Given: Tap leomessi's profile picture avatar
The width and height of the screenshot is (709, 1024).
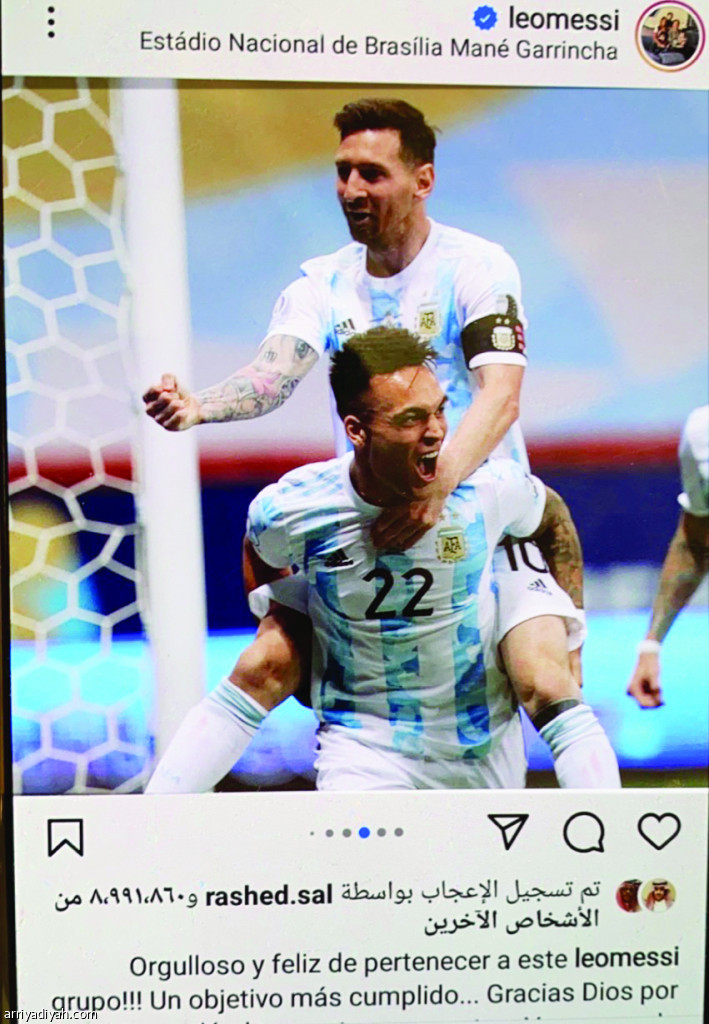Looking at the screenshot, I should tap(669, 36).
